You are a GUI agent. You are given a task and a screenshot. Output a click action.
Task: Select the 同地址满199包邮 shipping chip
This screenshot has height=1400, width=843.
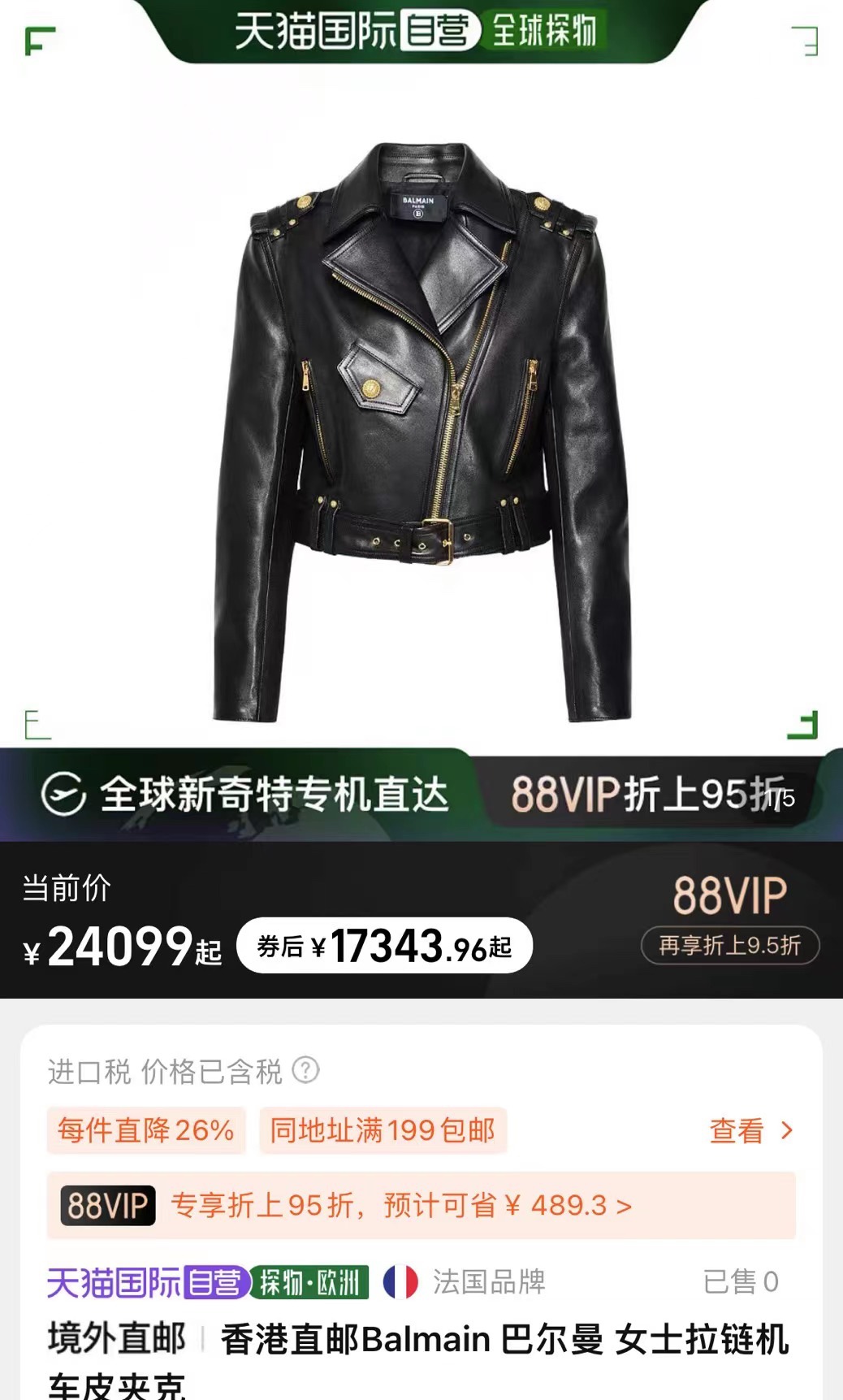(383, 1130)
